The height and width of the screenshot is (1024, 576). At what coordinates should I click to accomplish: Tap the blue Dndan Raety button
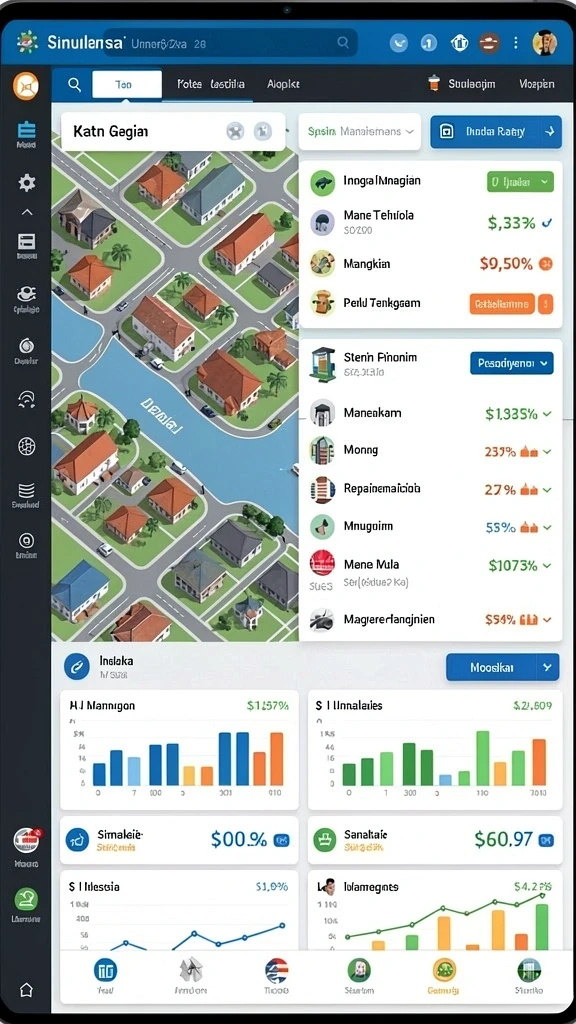496,131
